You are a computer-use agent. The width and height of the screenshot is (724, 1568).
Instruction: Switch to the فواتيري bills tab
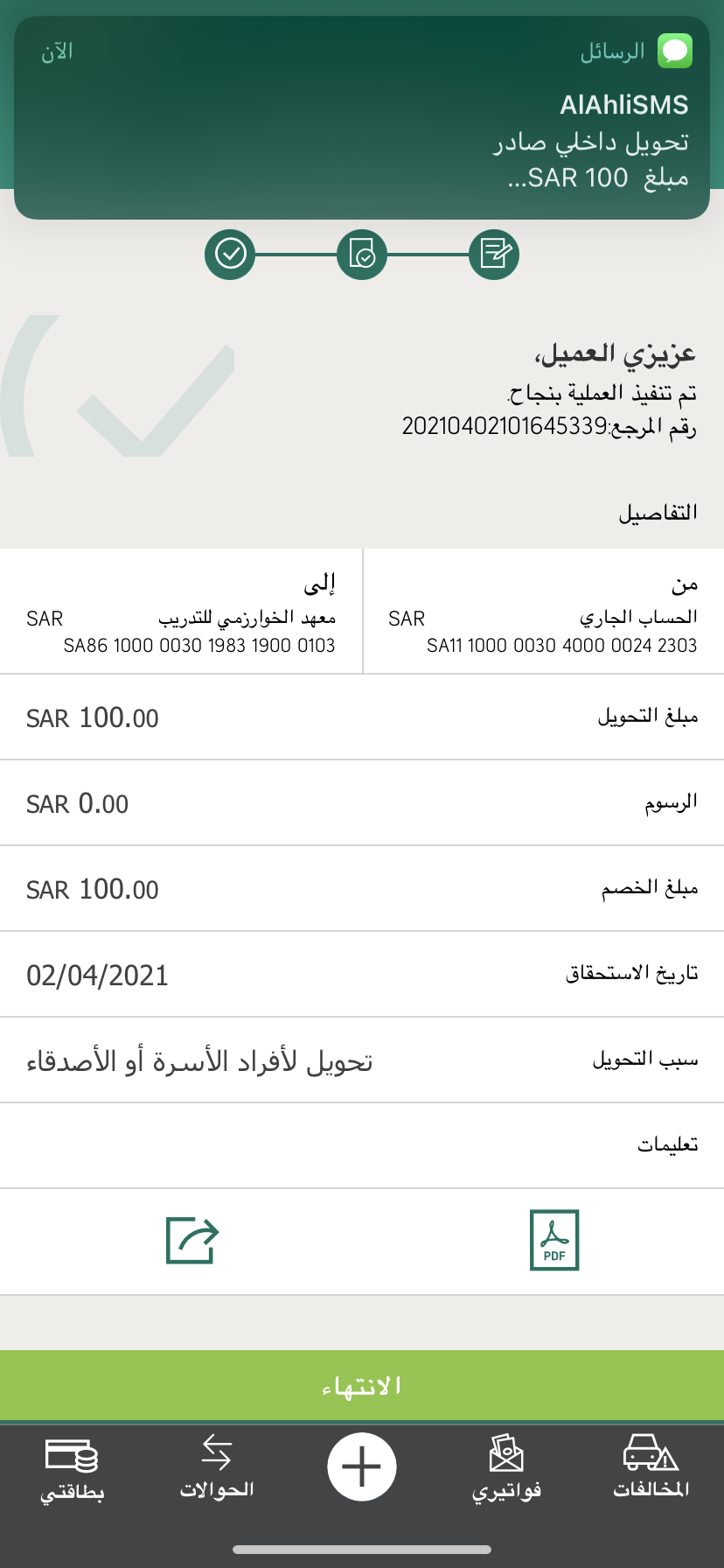(506, 1467)
